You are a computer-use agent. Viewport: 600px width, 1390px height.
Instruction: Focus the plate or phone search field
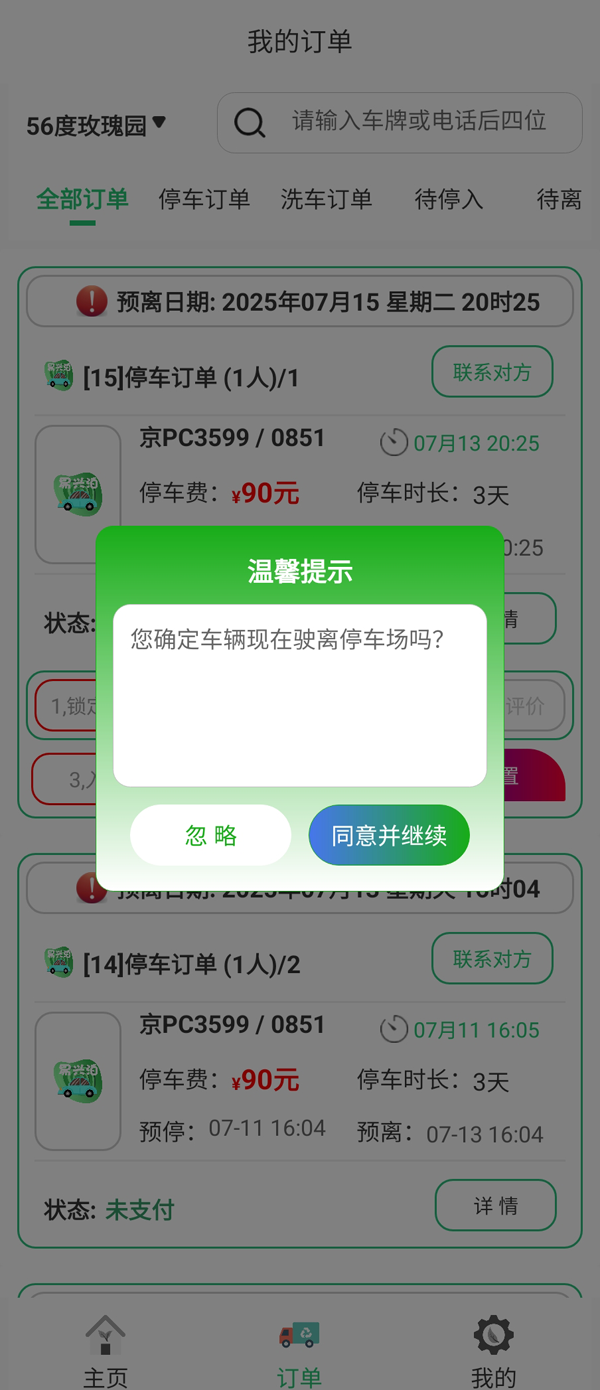(418, 122)
